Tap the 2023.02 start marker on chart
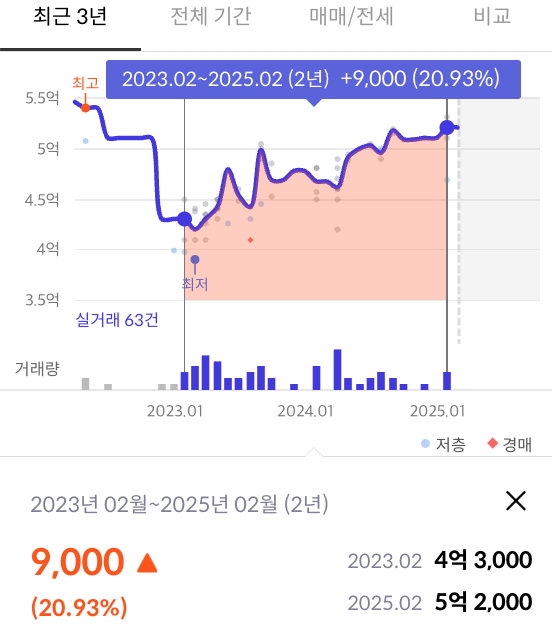This screenshot has width=552, height=630. point(184,219)
